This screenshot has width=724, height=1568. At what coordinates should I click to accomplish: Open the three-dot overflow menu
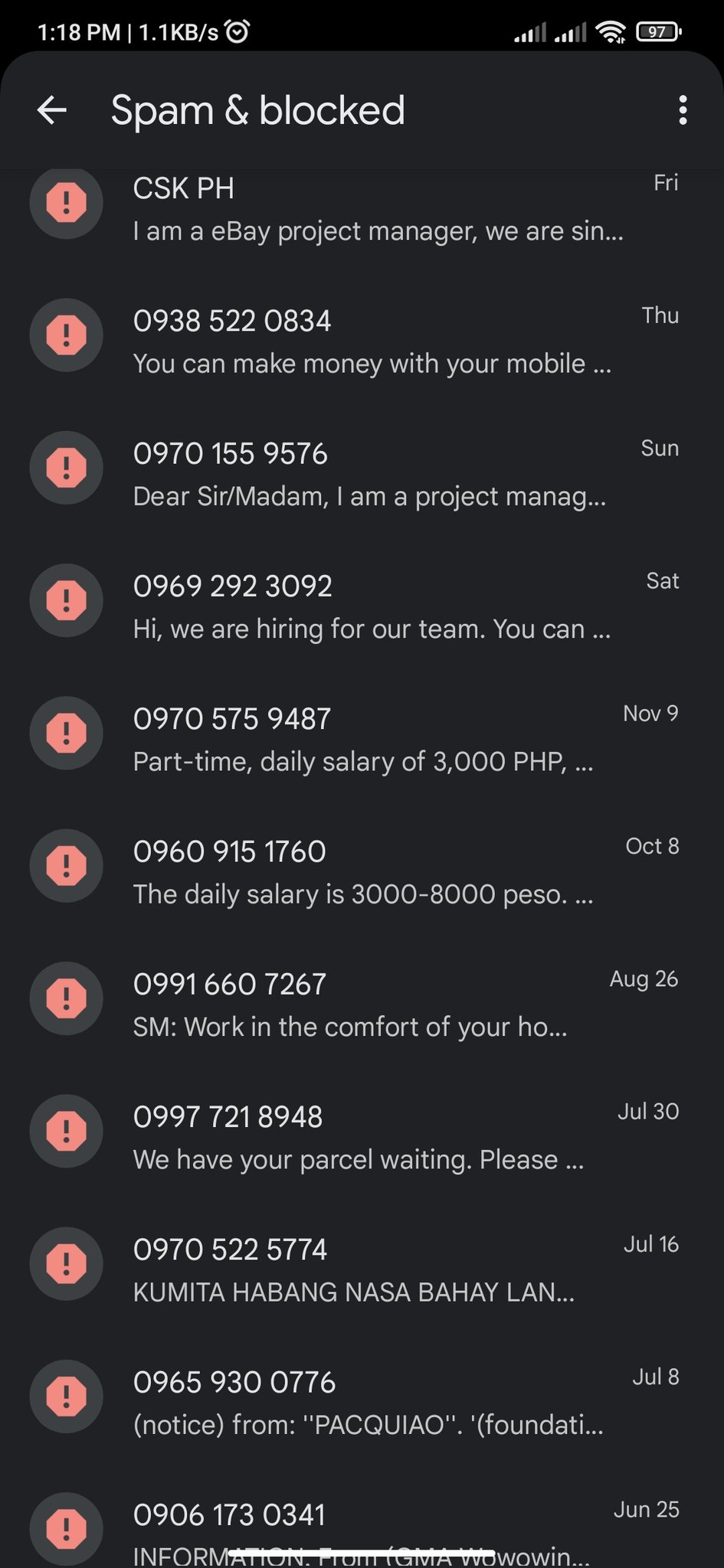tap(683, 110)
